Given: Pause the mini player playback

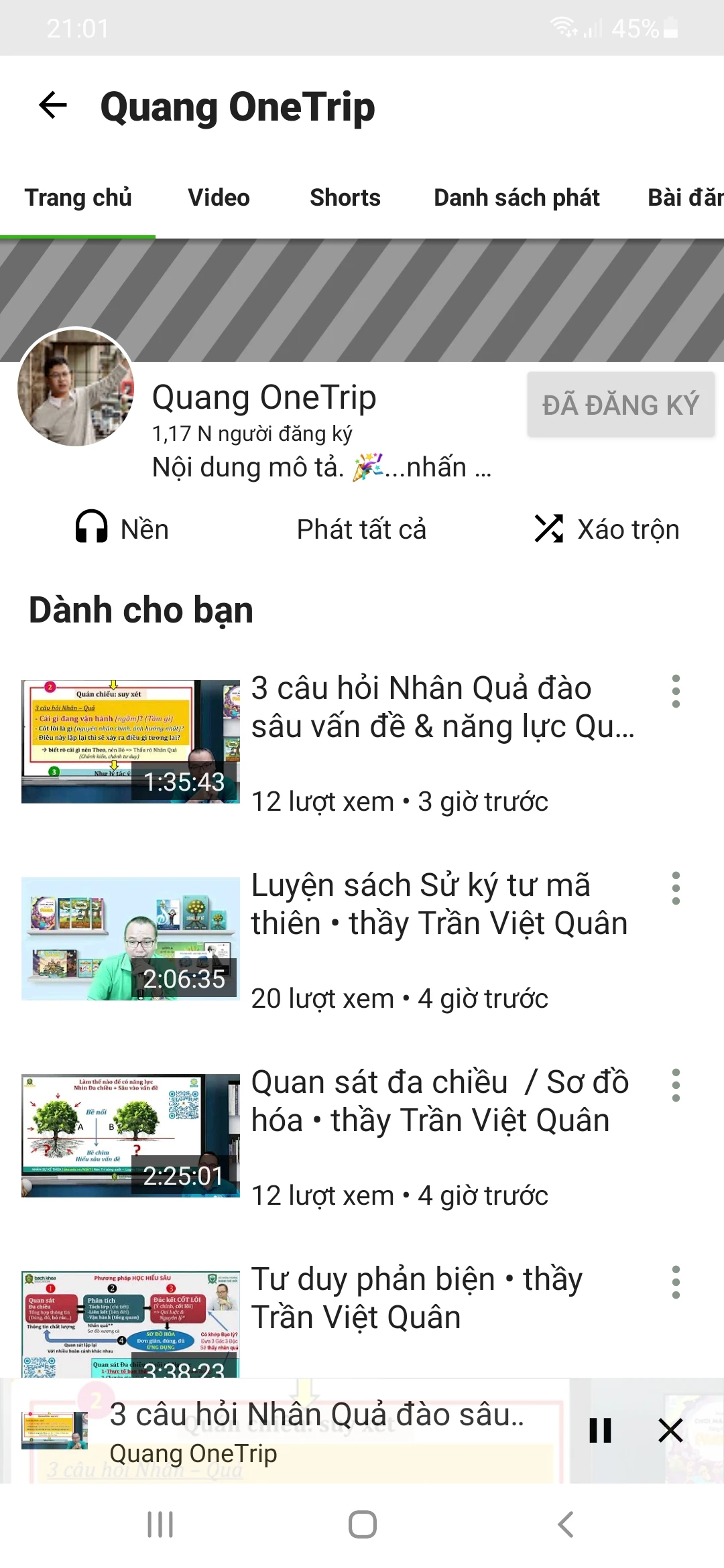Looking at the screenshot, I should (x=600, y=1431).
